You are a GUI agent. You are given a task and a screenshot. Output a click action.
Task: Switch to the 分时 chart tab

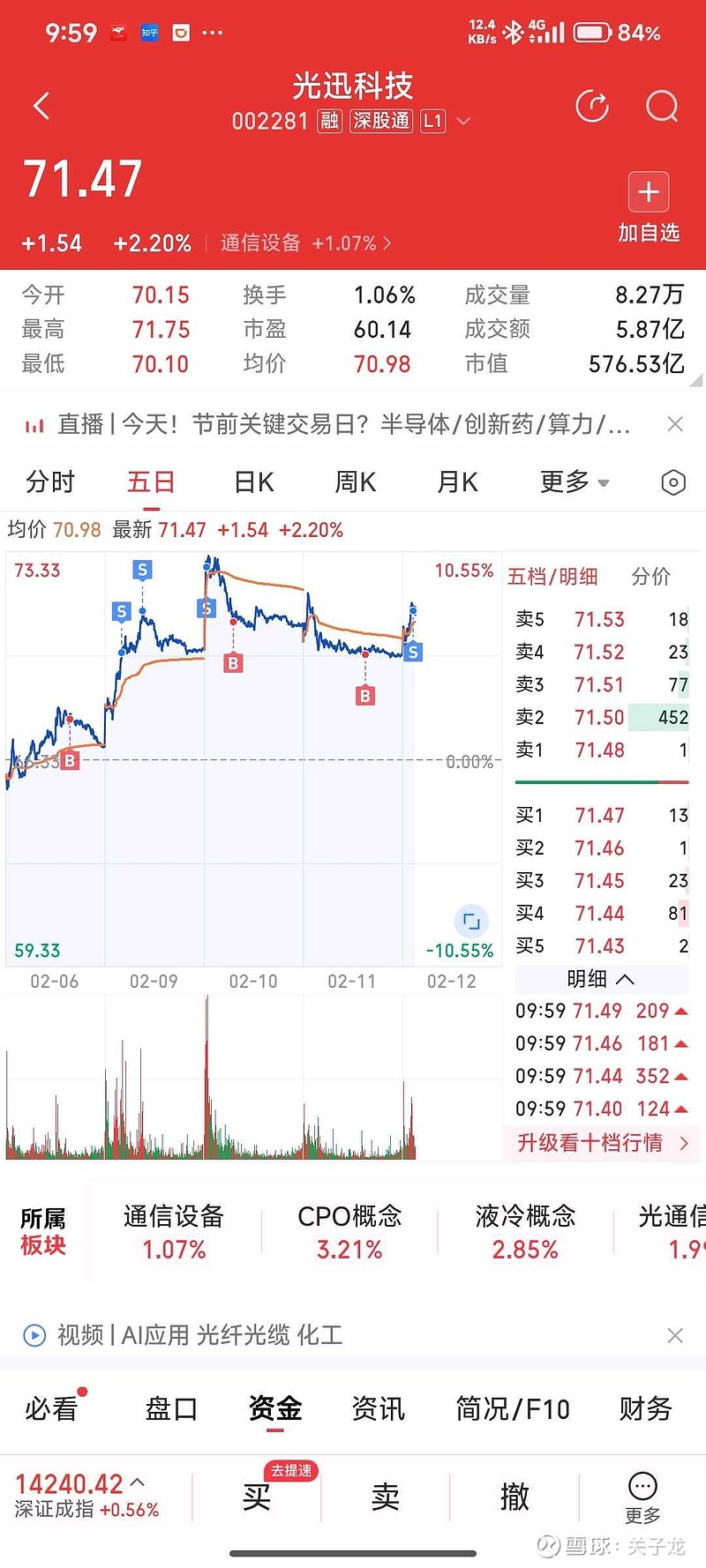pos(50,482)
